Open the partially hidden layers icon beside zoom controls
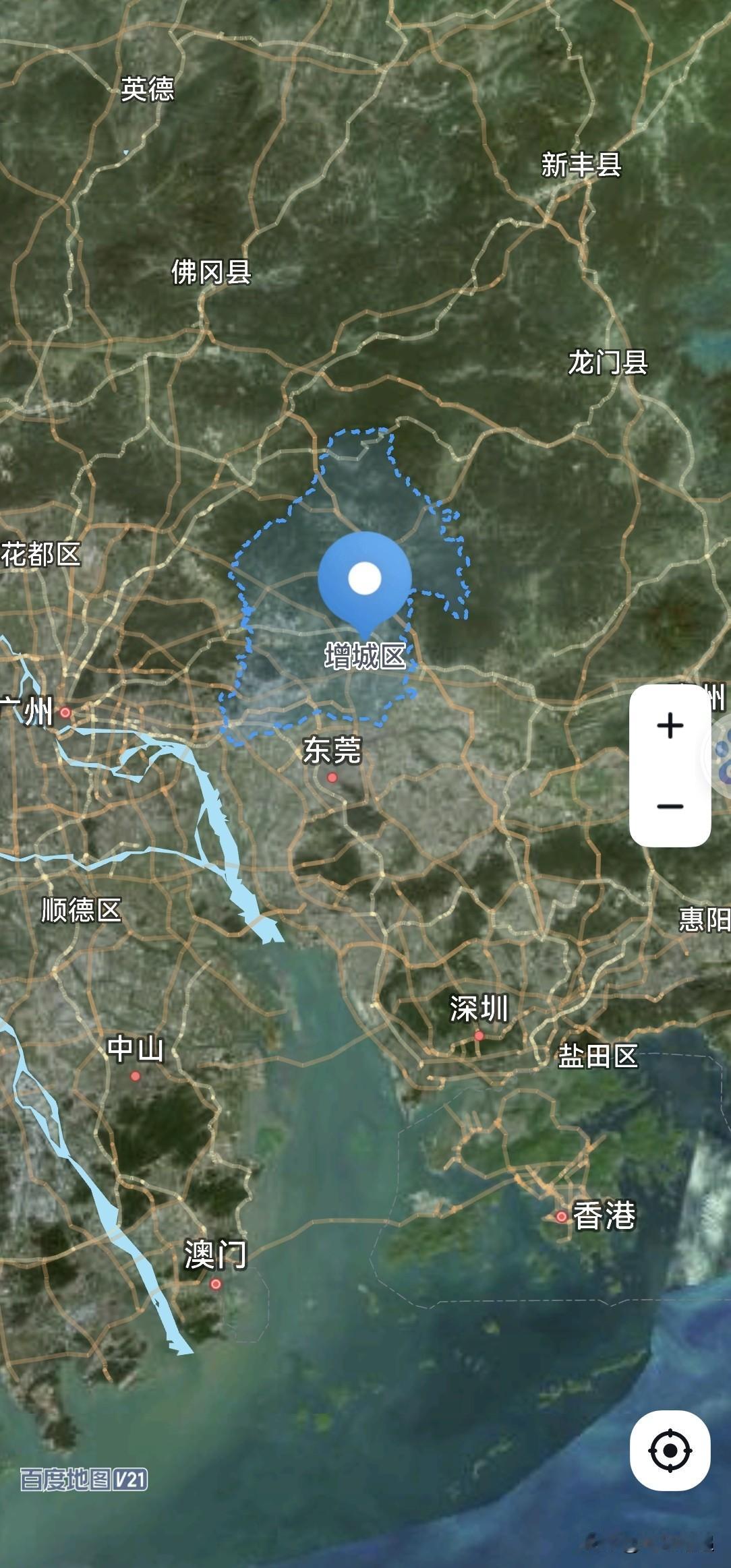This screenshot has width=731, height=1568. (723, 762)
